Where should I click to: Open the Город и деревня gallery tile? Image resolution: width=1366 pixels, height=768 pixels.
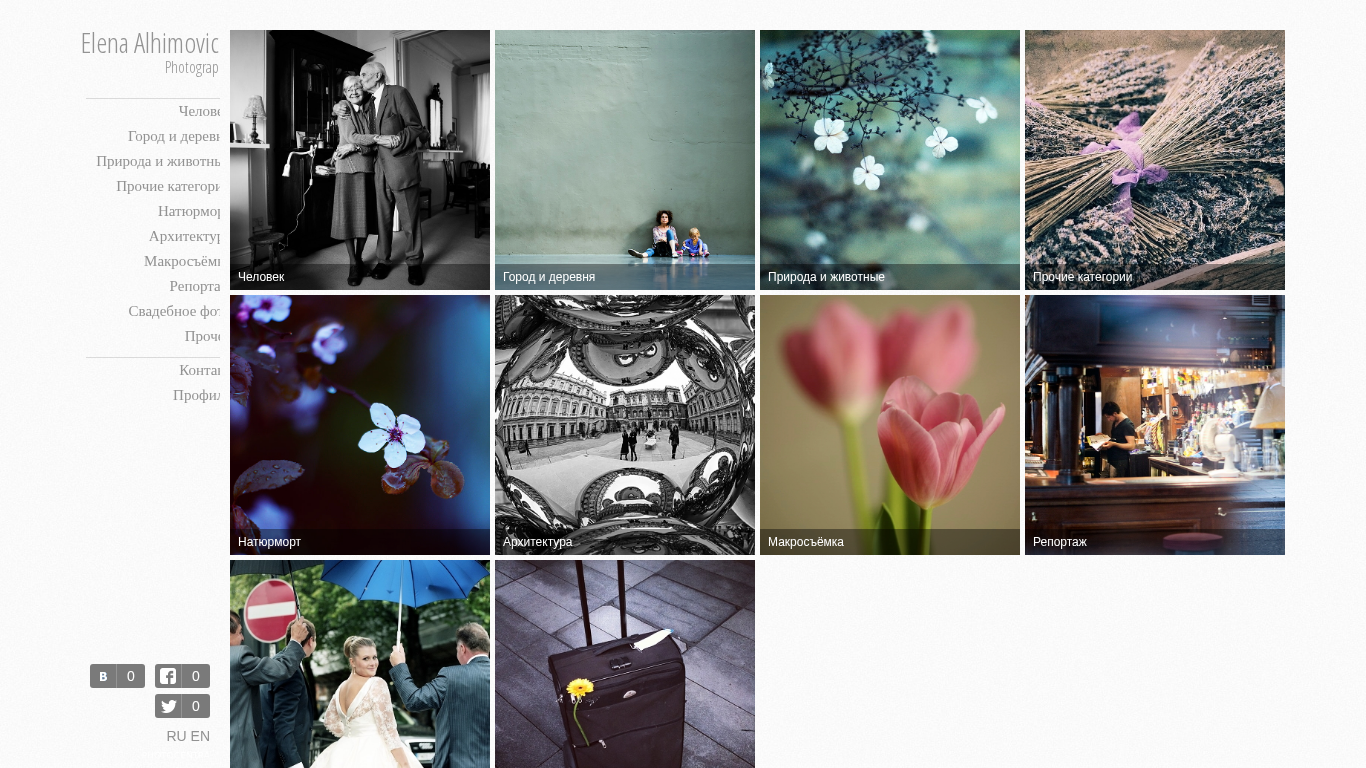click(x=625, y=160)
